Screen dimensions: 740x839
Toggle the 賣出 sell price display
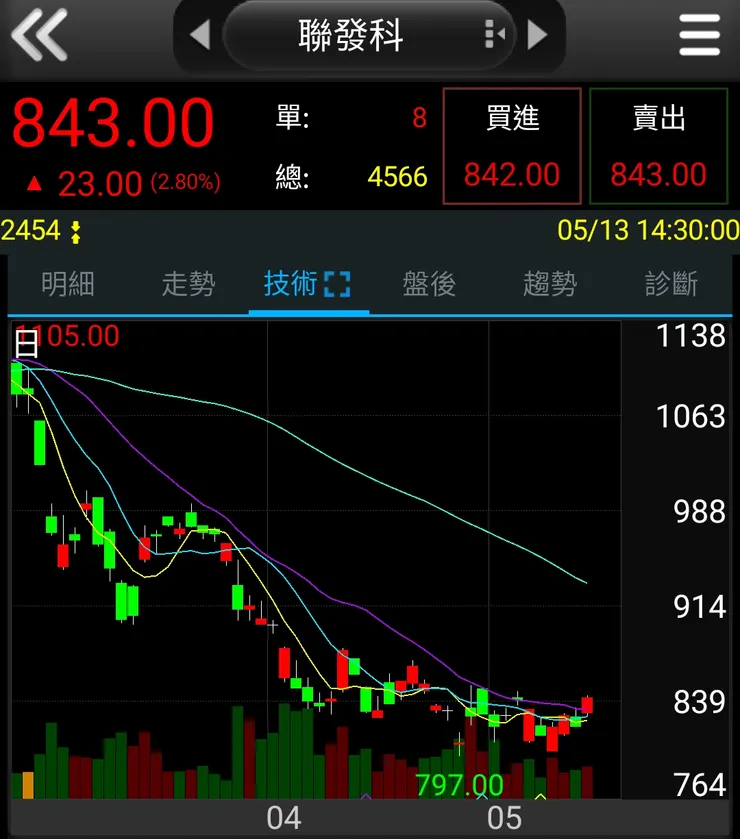(658, 146)
